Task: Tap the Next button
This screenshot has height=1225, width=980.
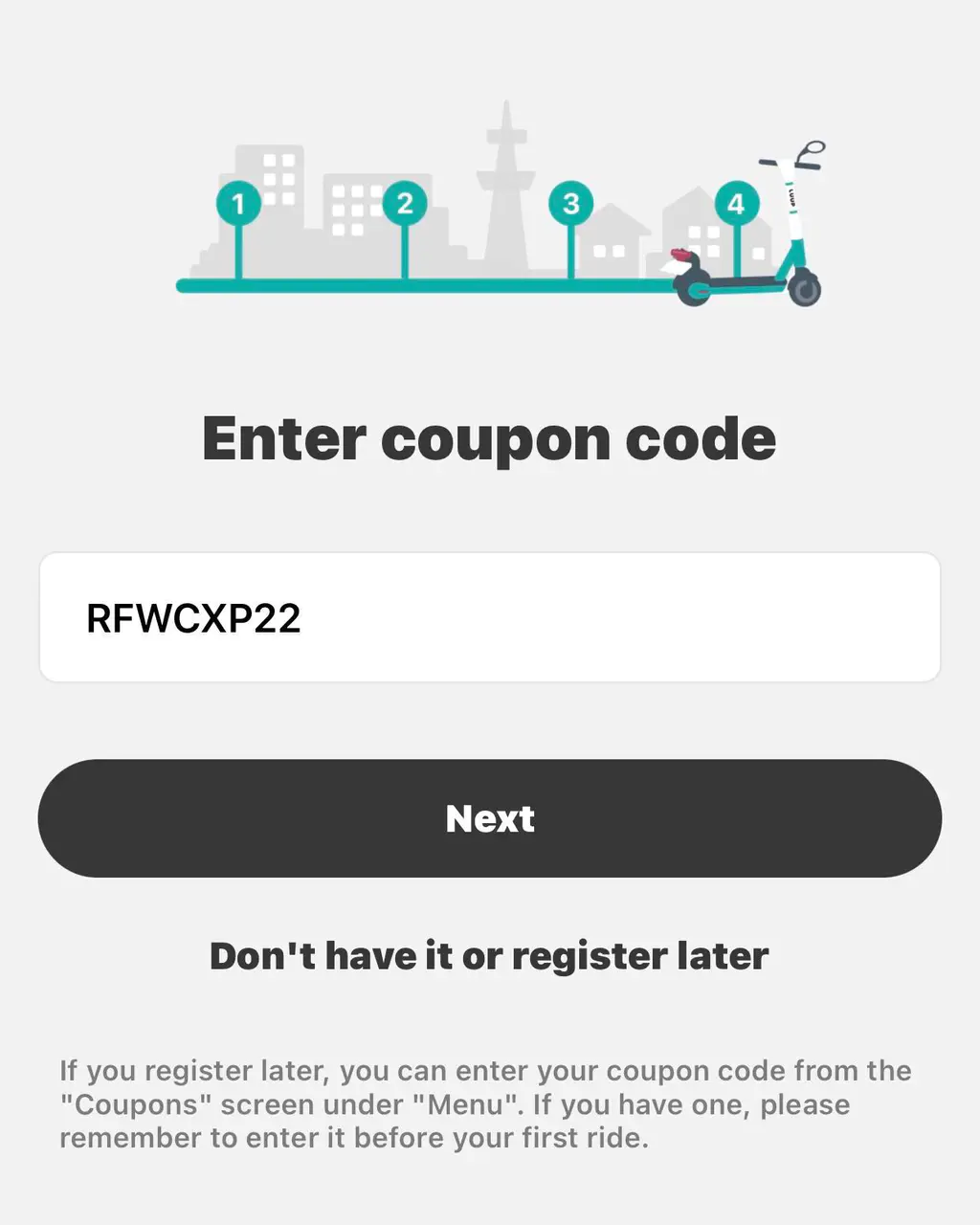Action: (x=489, y=818)
